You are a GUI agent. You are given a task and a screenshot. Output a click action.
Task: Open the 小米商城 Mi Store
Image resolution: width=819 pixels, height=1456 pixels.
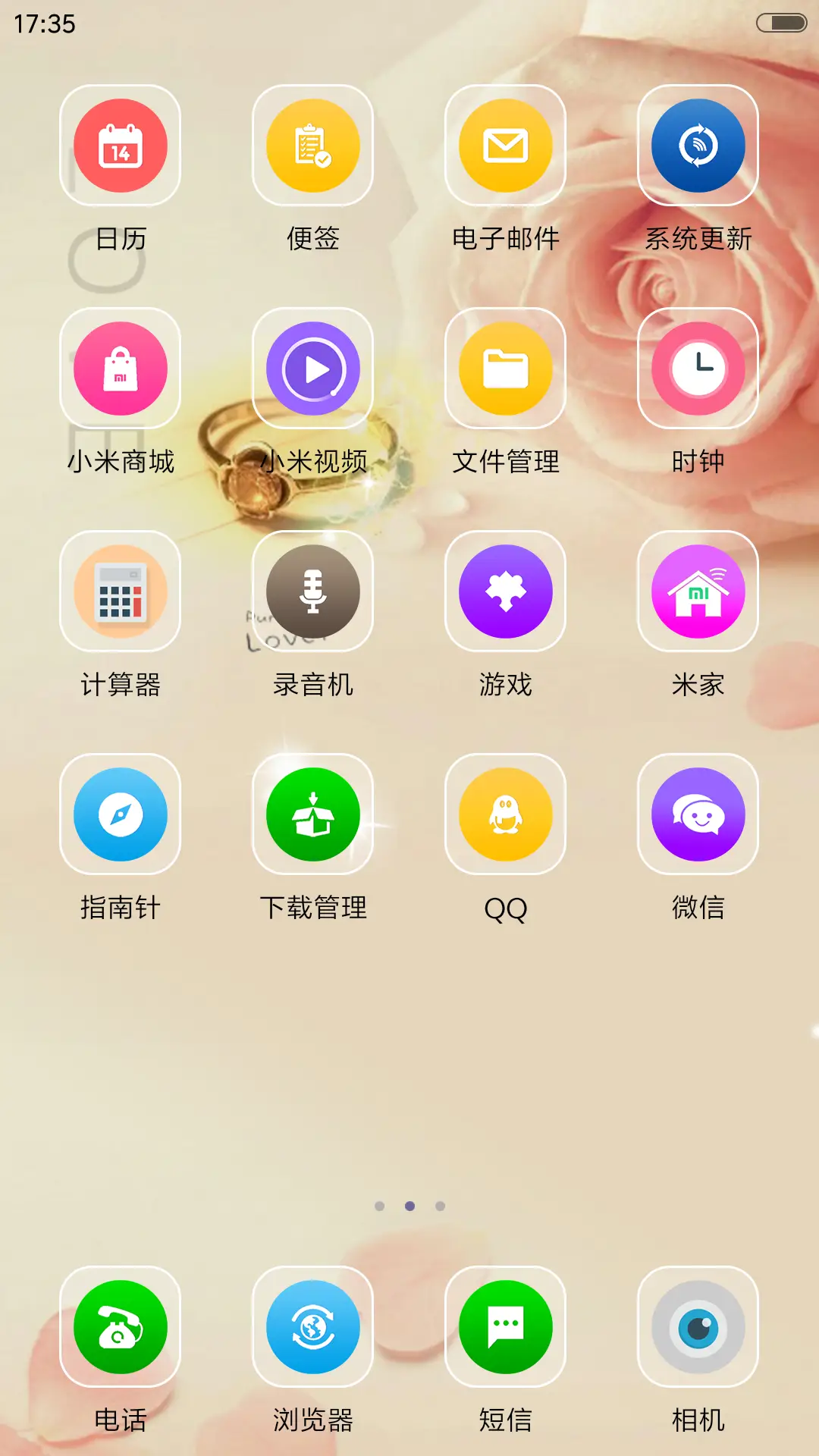tap(121, 368)
